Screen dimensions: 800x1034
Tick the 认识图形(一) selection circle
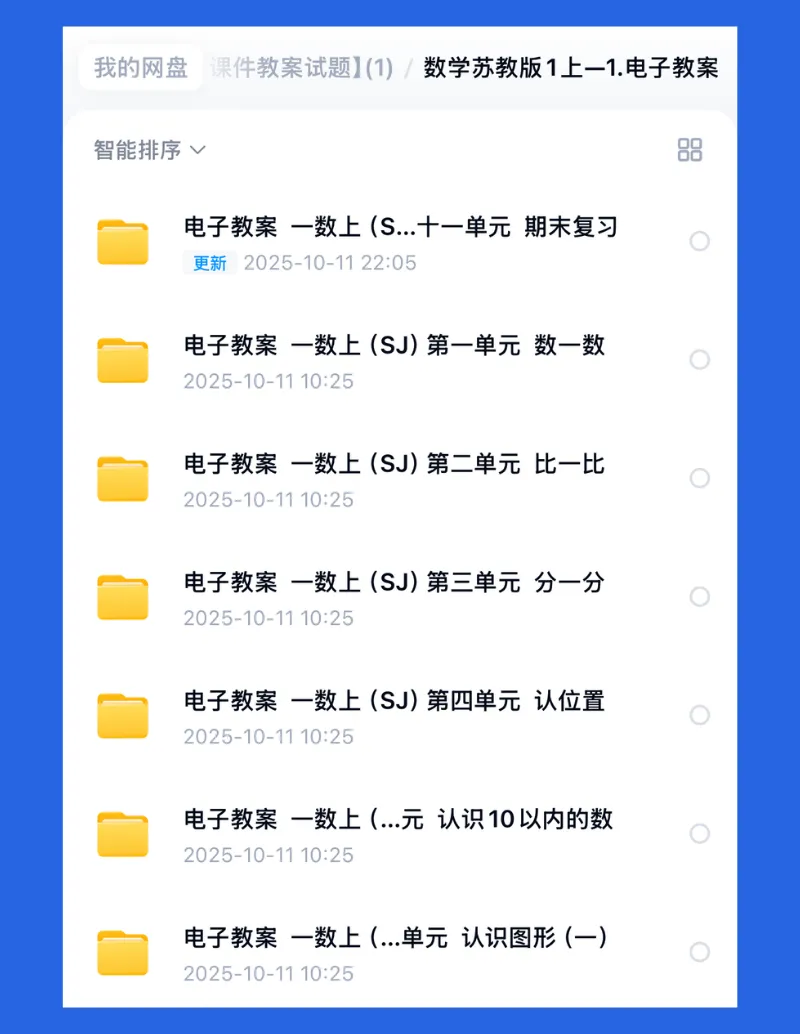pos(699,952)
